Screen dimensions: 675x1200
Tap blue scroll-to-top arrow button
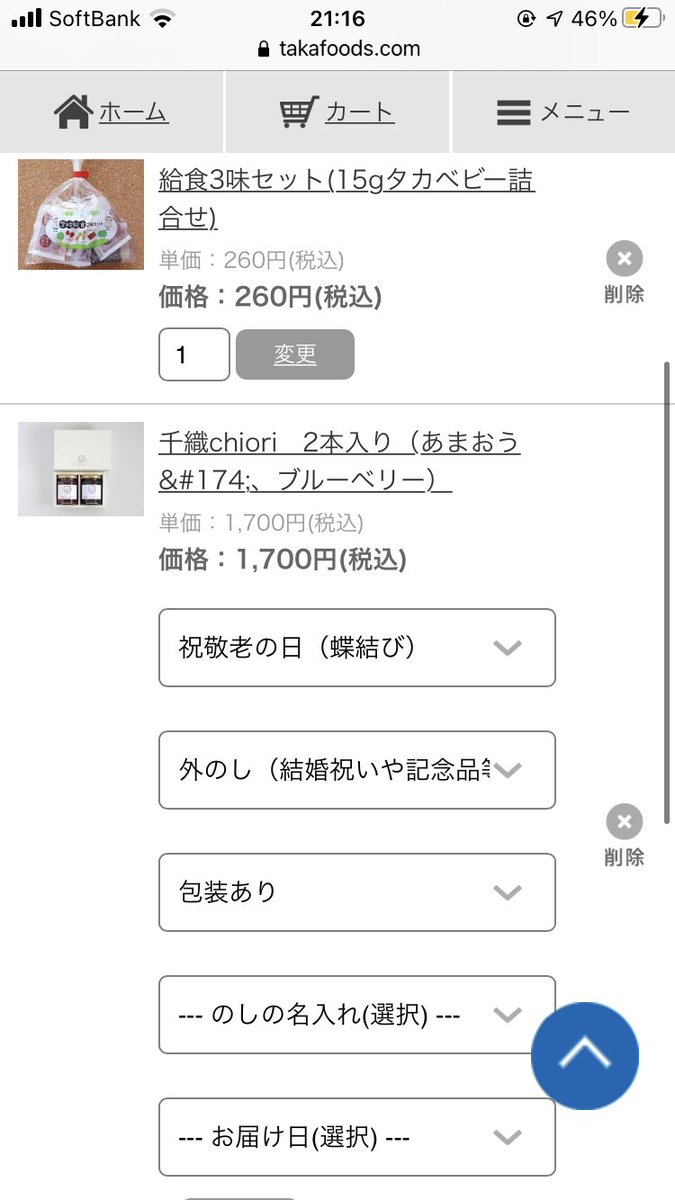coord(584,1055)
